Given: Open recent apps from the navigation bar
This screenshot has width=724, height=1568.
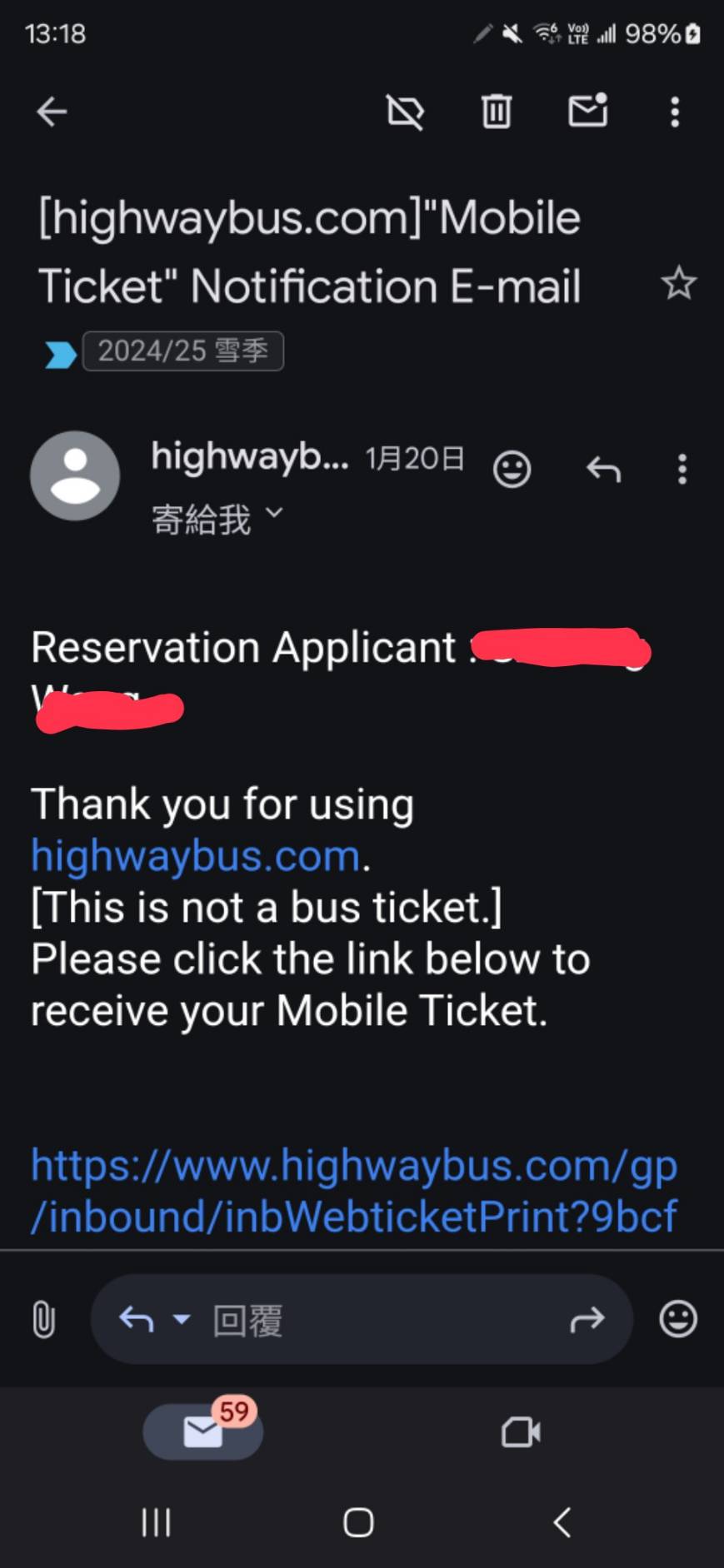Looking at the screenshot, I should [x=156, y=1522].
